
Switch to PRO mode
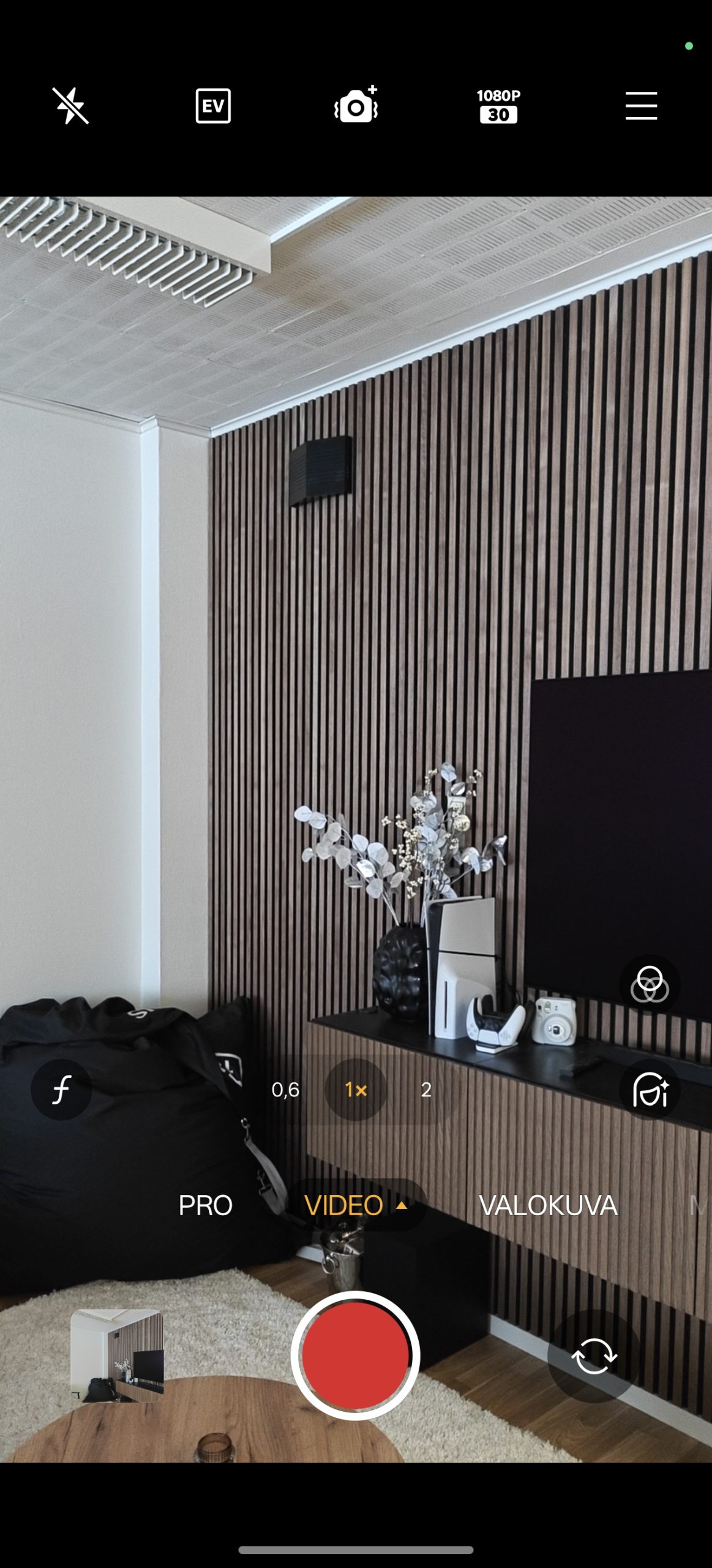pos(205,1205)
